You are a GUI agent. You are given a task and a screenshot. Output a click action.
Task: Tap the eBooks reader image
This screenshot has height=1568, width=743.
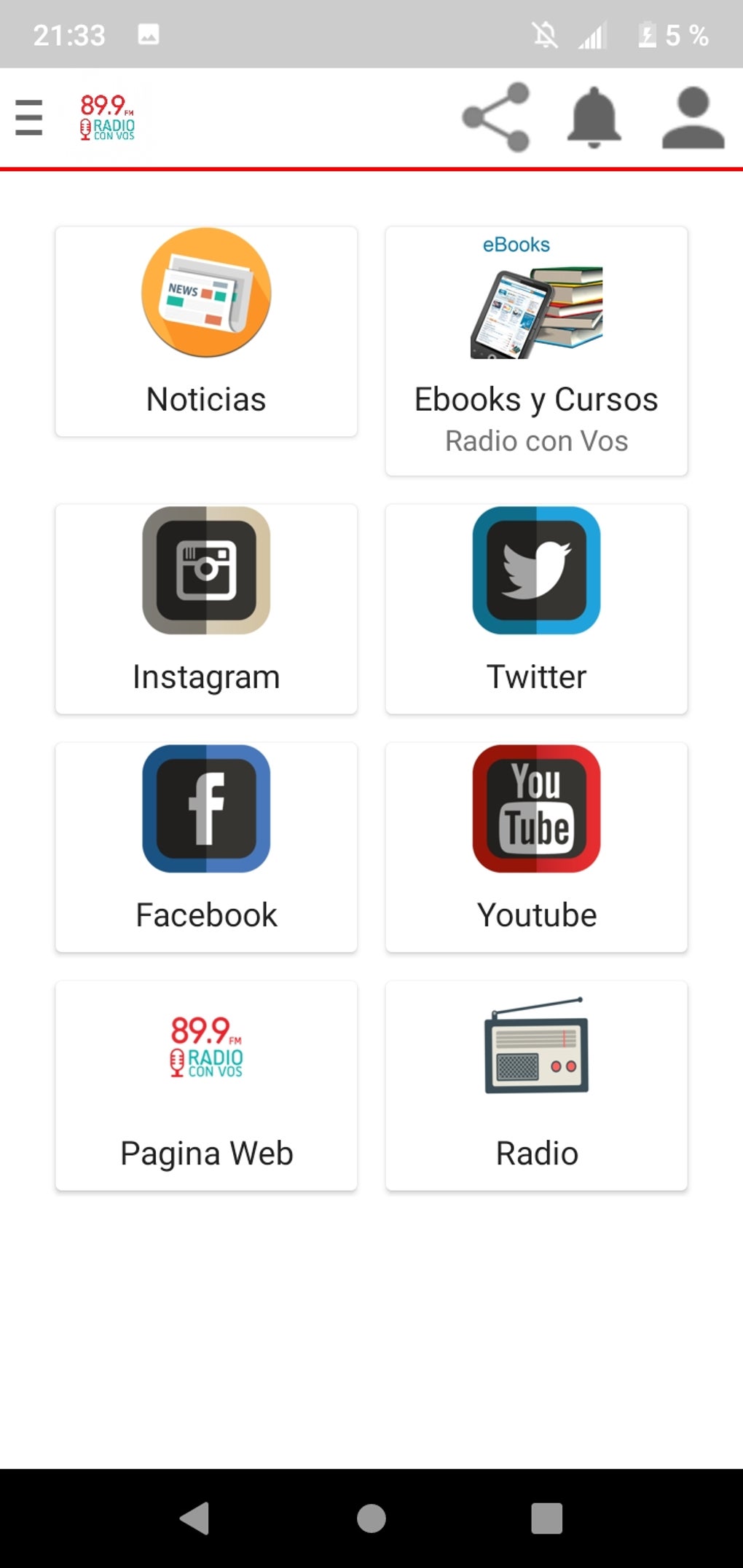point(536,306)
